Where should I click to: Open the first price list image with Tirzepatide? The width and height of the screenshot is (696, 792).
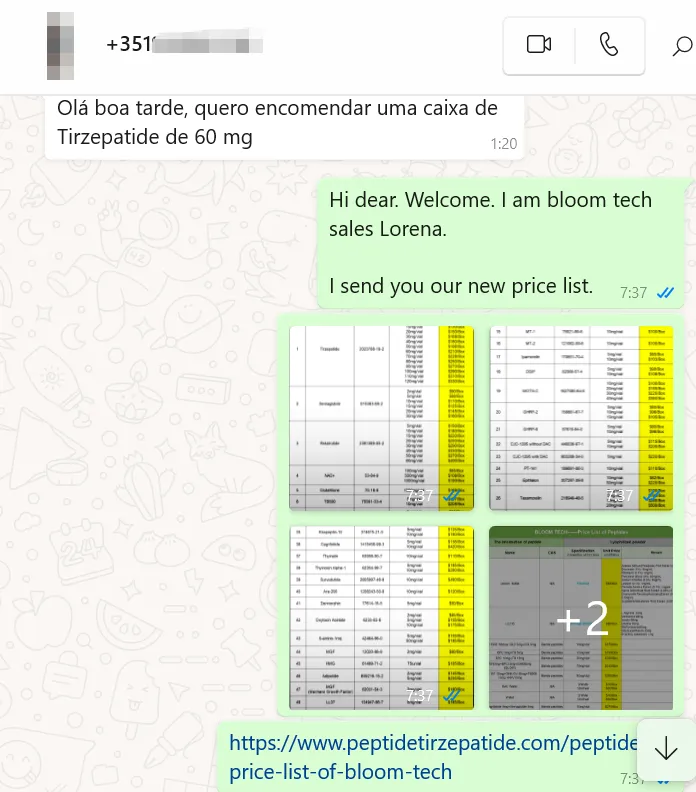(381, 417)
